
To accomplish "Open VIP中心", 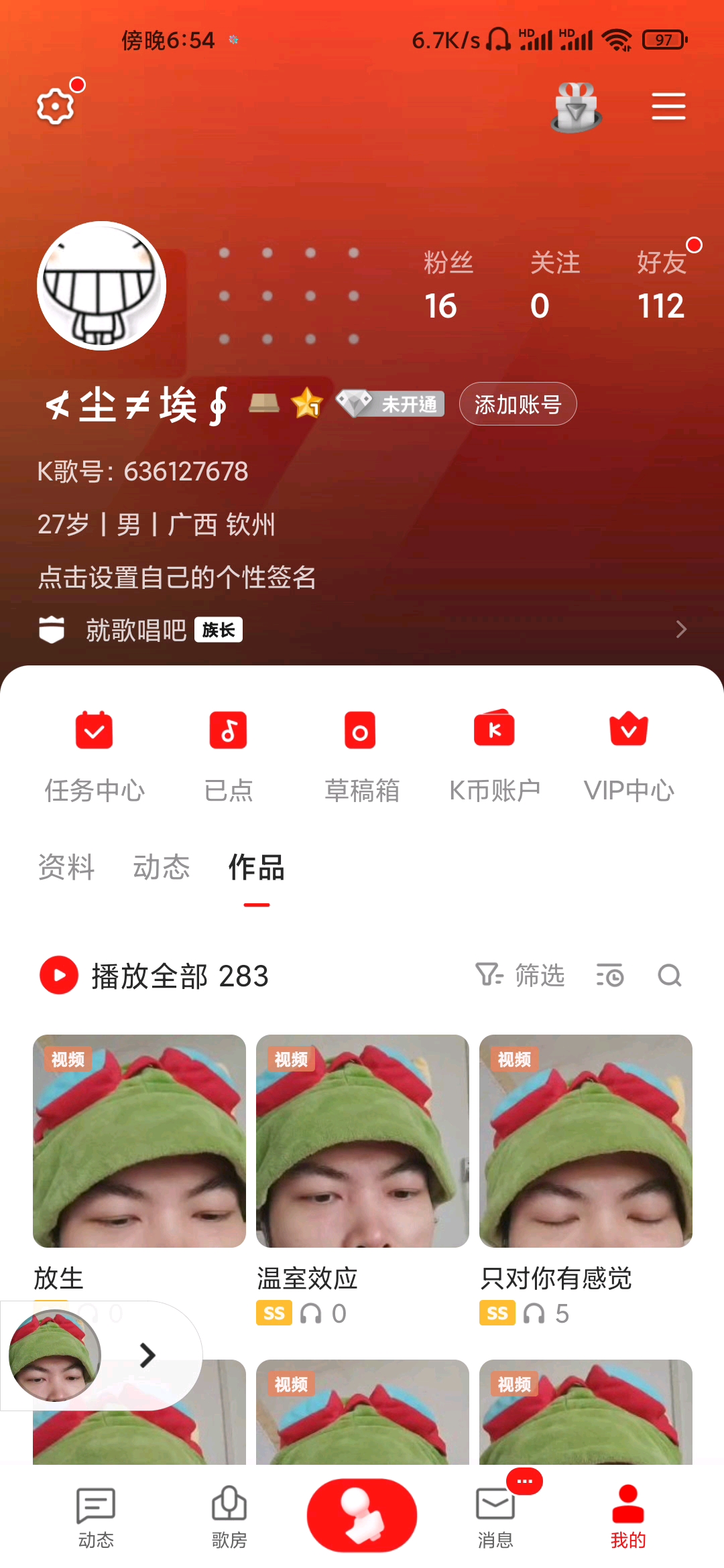I will pos(628,757).
